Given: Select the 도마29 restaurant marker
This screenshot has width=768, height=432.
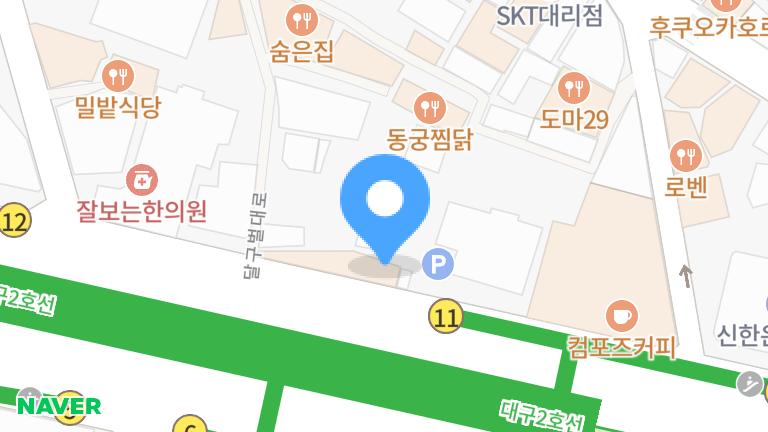Looking at the screenshot, I should (573, 88).
